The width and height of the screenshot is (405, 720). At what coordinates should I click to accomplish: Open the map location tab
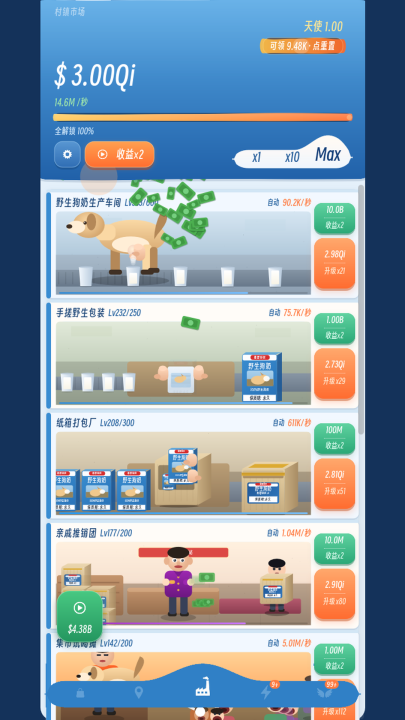coord(138,692)
